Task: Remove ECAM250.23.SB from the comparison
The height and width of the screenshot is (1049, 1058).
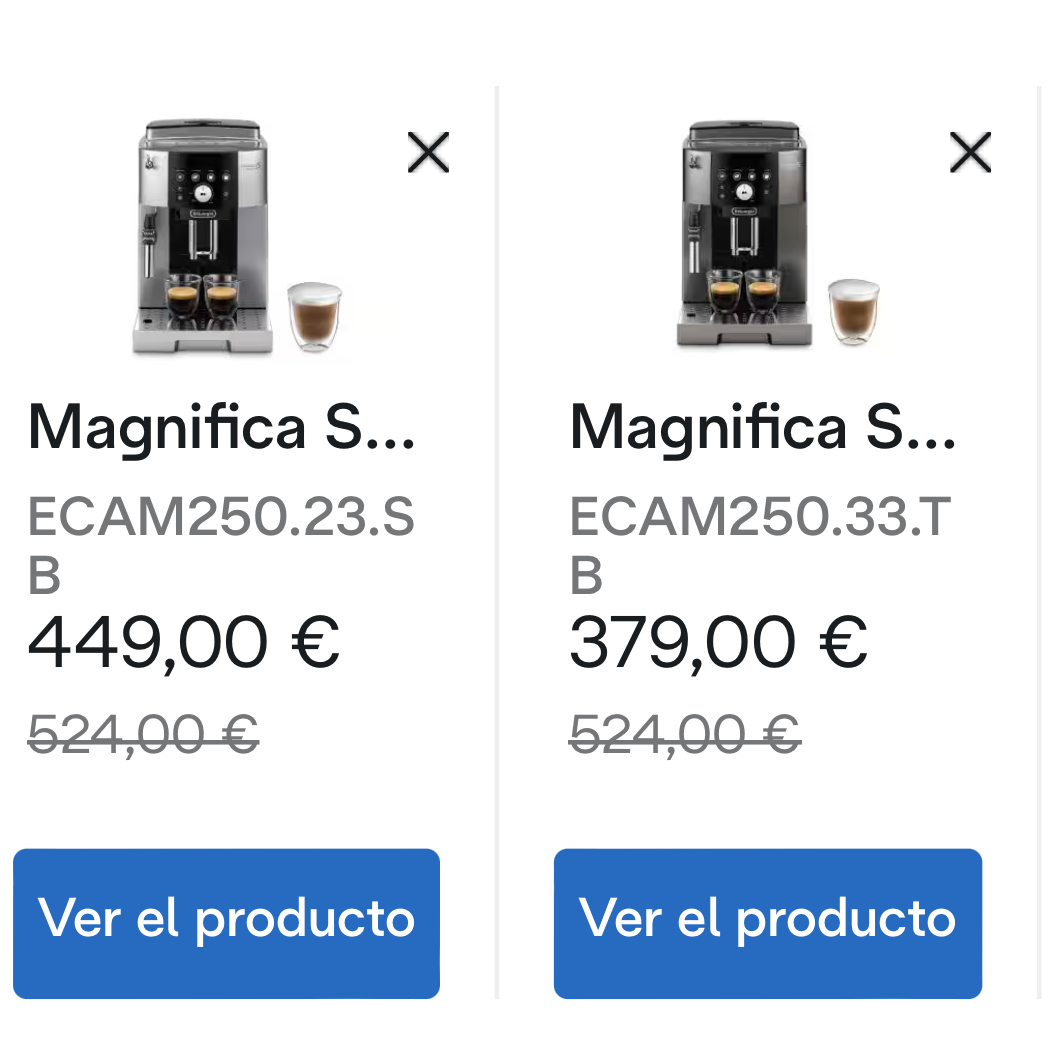Action: [428, 152]
